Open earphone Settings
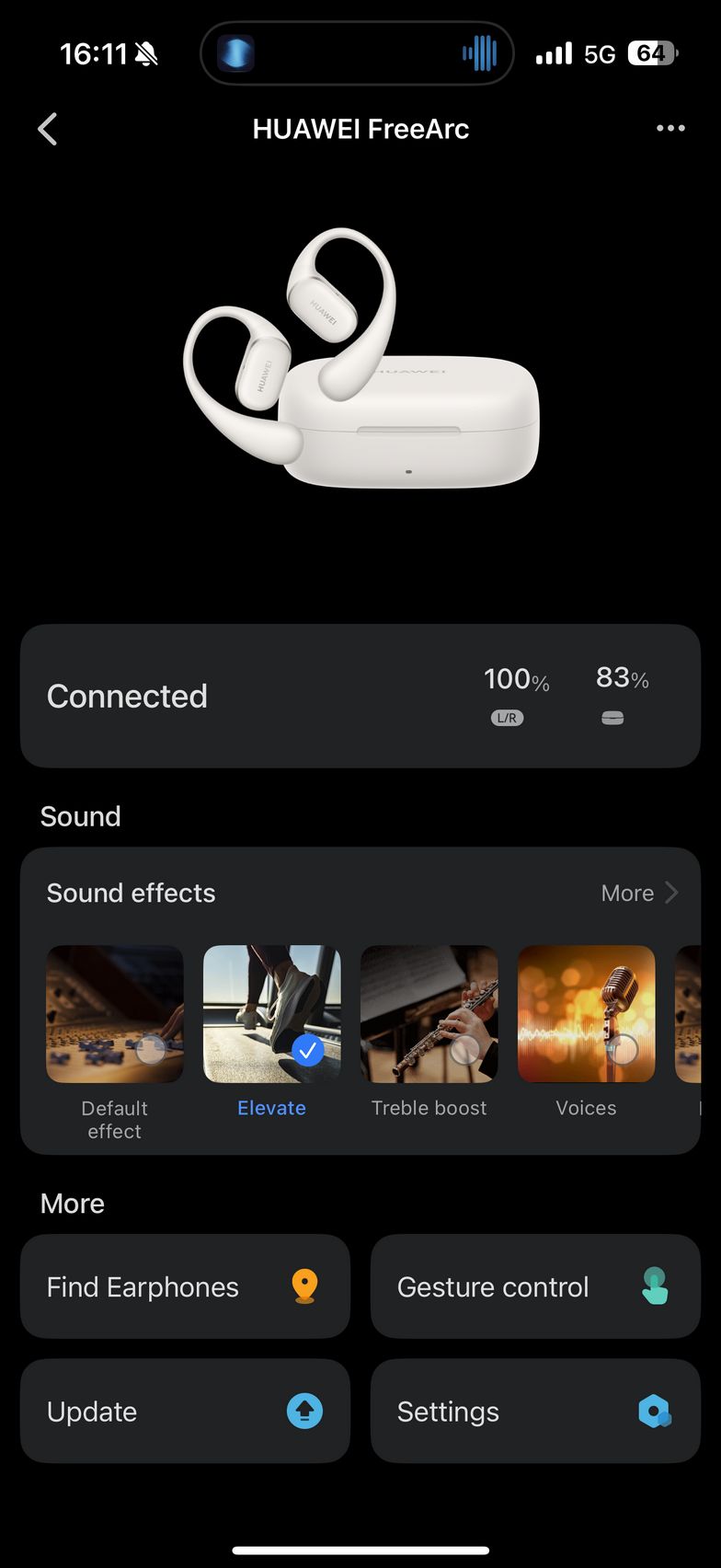The height and width of the screenshot is (1568, 721). [x=535, y=1411]
